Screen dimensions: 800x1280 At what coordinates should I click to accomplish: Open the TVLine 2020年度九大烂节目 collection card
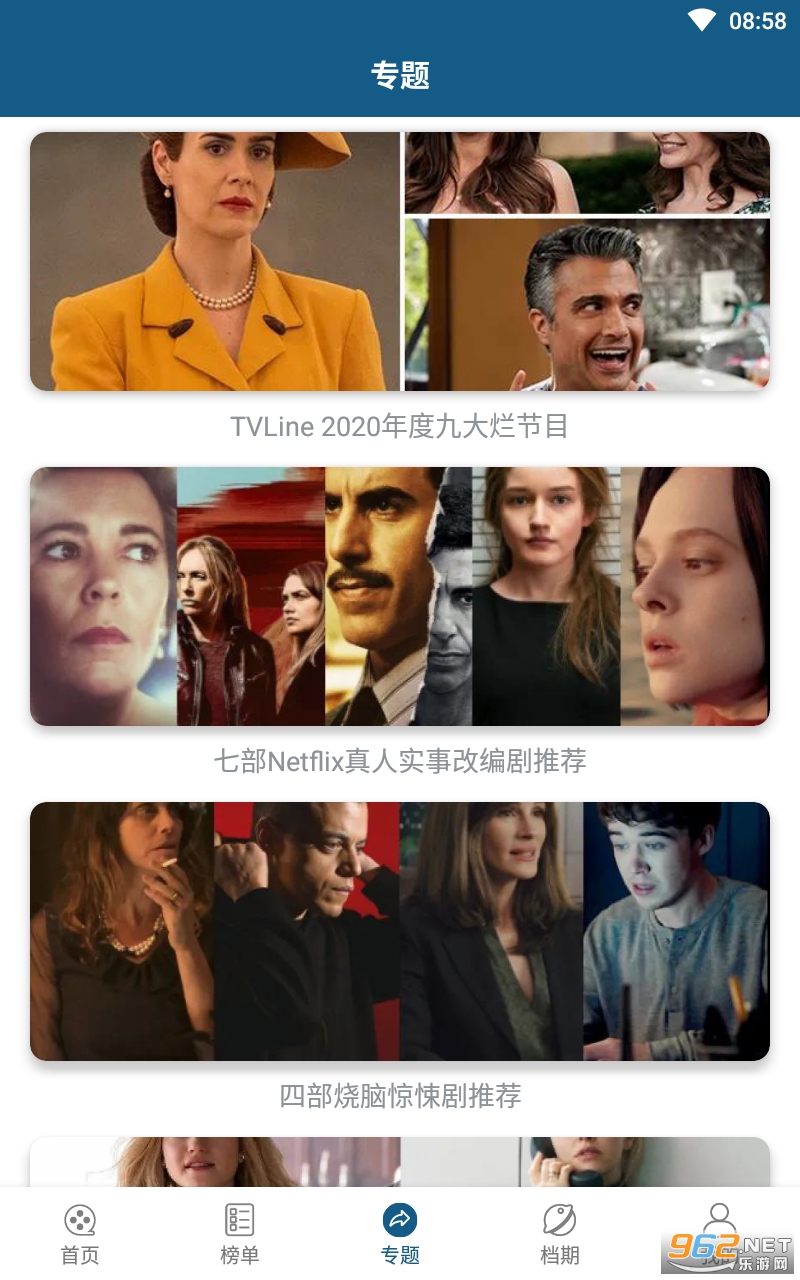(x=400, y=262)
